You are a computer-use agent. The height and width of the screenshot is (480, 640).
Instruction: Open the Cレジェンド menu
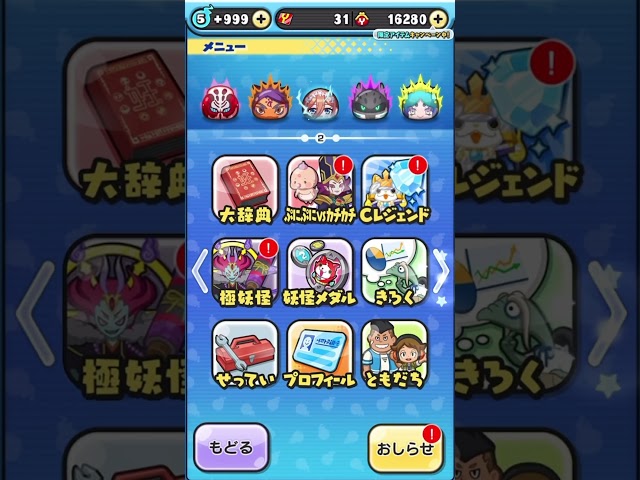pyautogui.click(x=394, y=189)
